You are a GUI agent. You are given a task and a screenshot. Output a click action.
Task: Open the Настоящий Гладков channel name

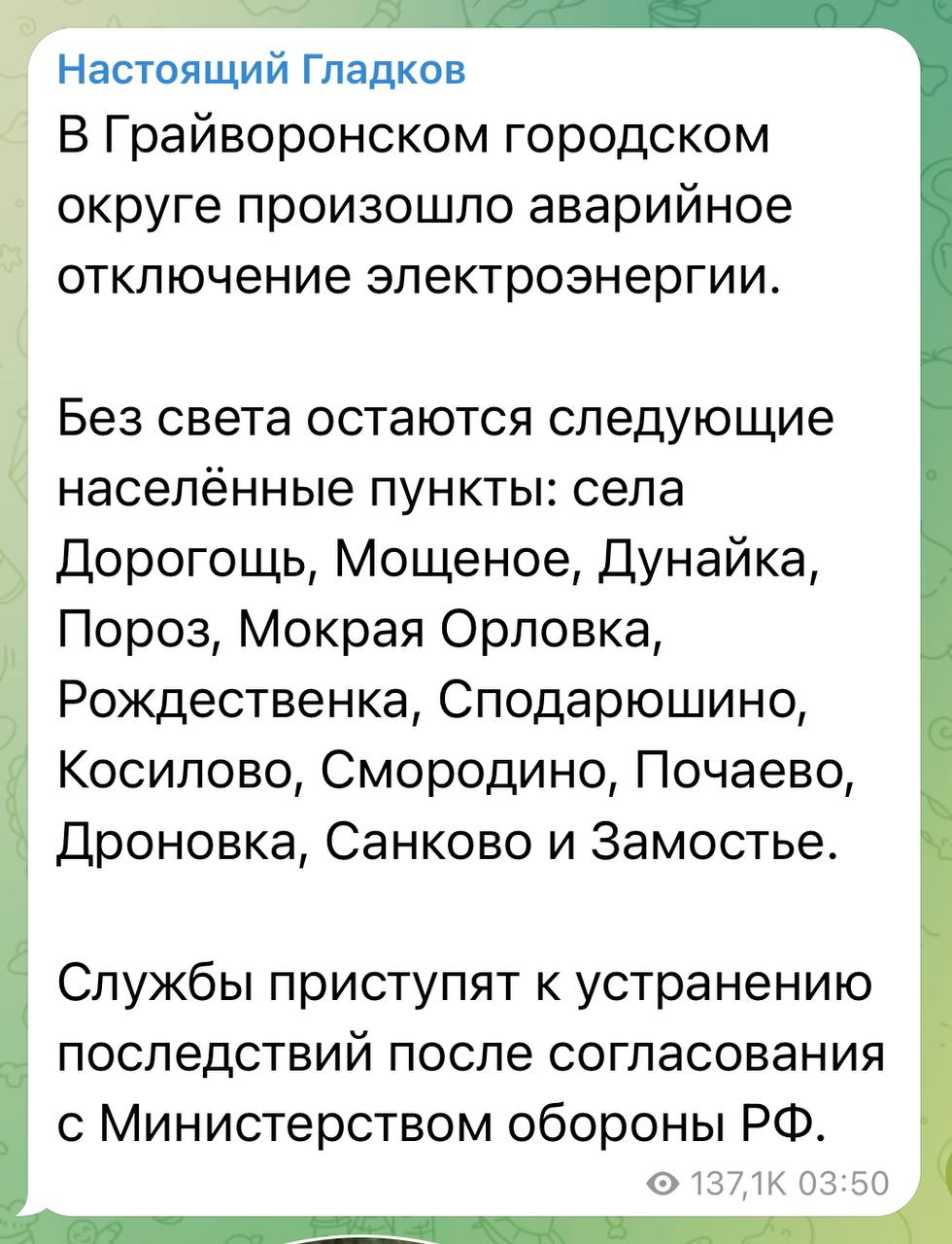[261, 70]
